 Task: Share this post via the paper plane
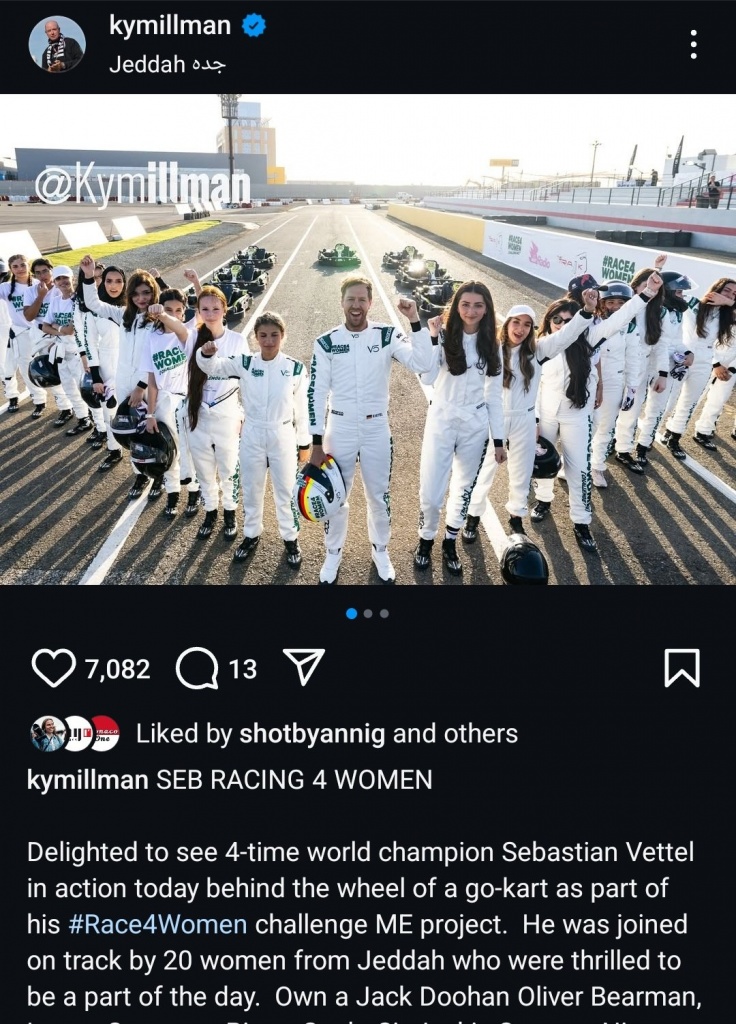click(x=304, y=668)
